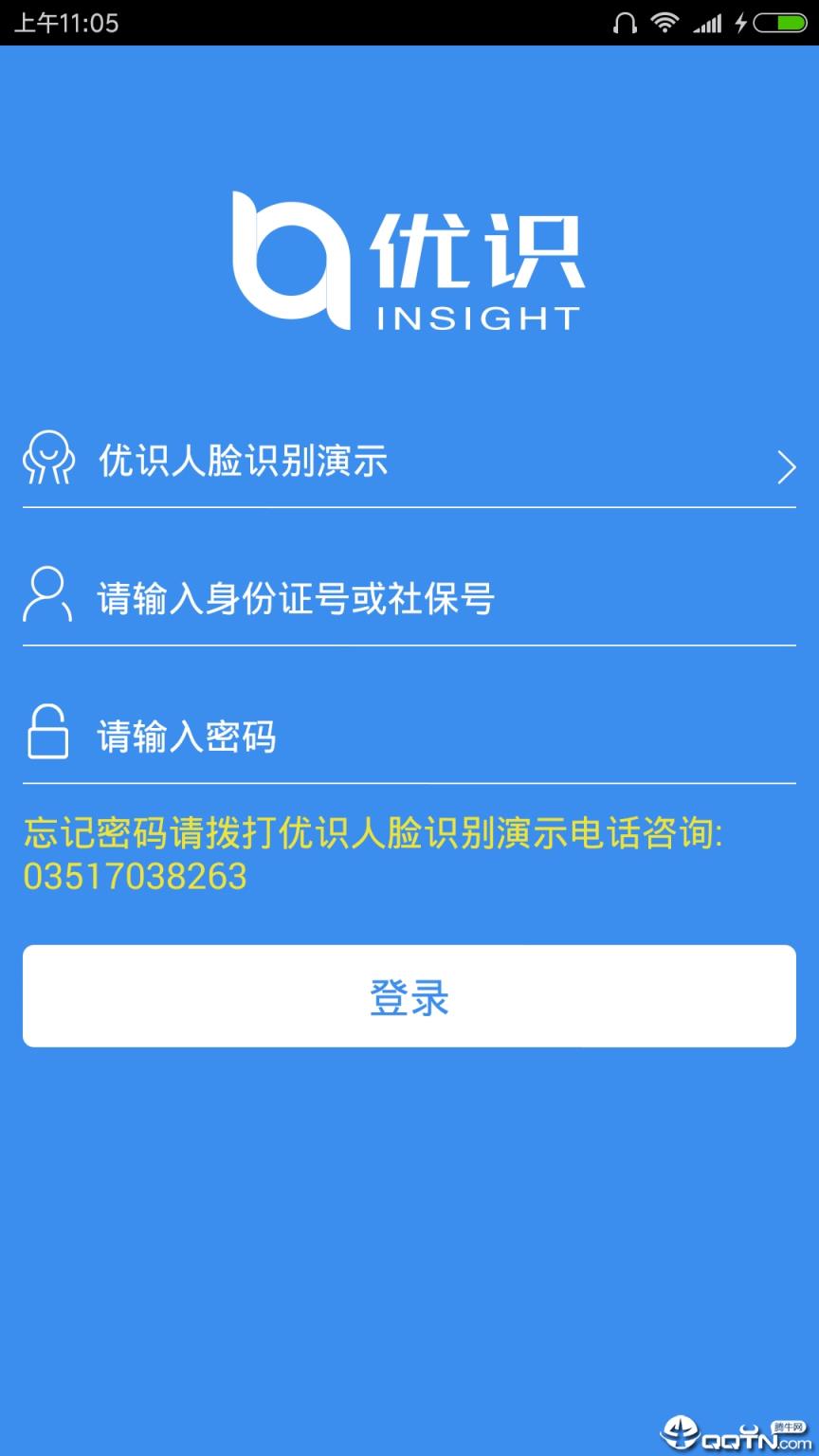Click the forgot password phone number 03517038263
This screenshot has width=819, height=1456.
133,877
